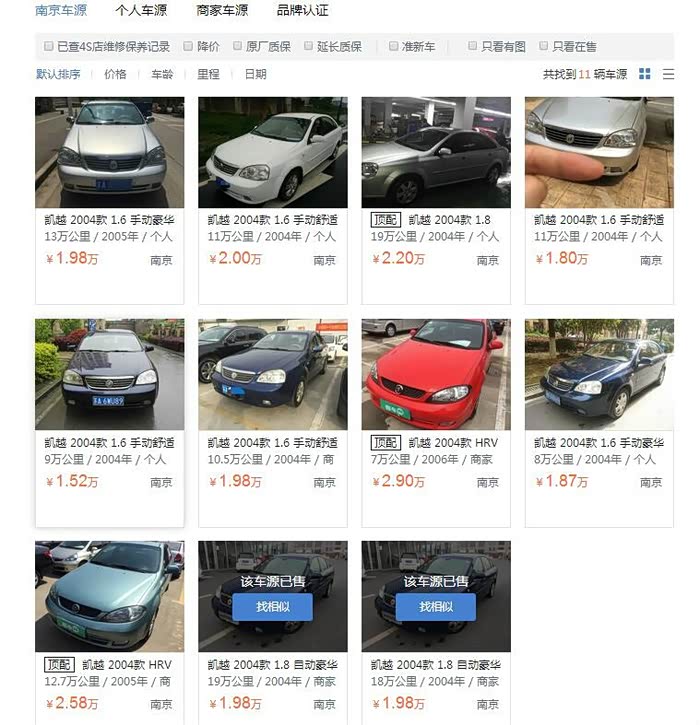Open the ¥1.80万 凯越 listing
The height and width of the screenshot is (725, 700).
coord(599,201)
